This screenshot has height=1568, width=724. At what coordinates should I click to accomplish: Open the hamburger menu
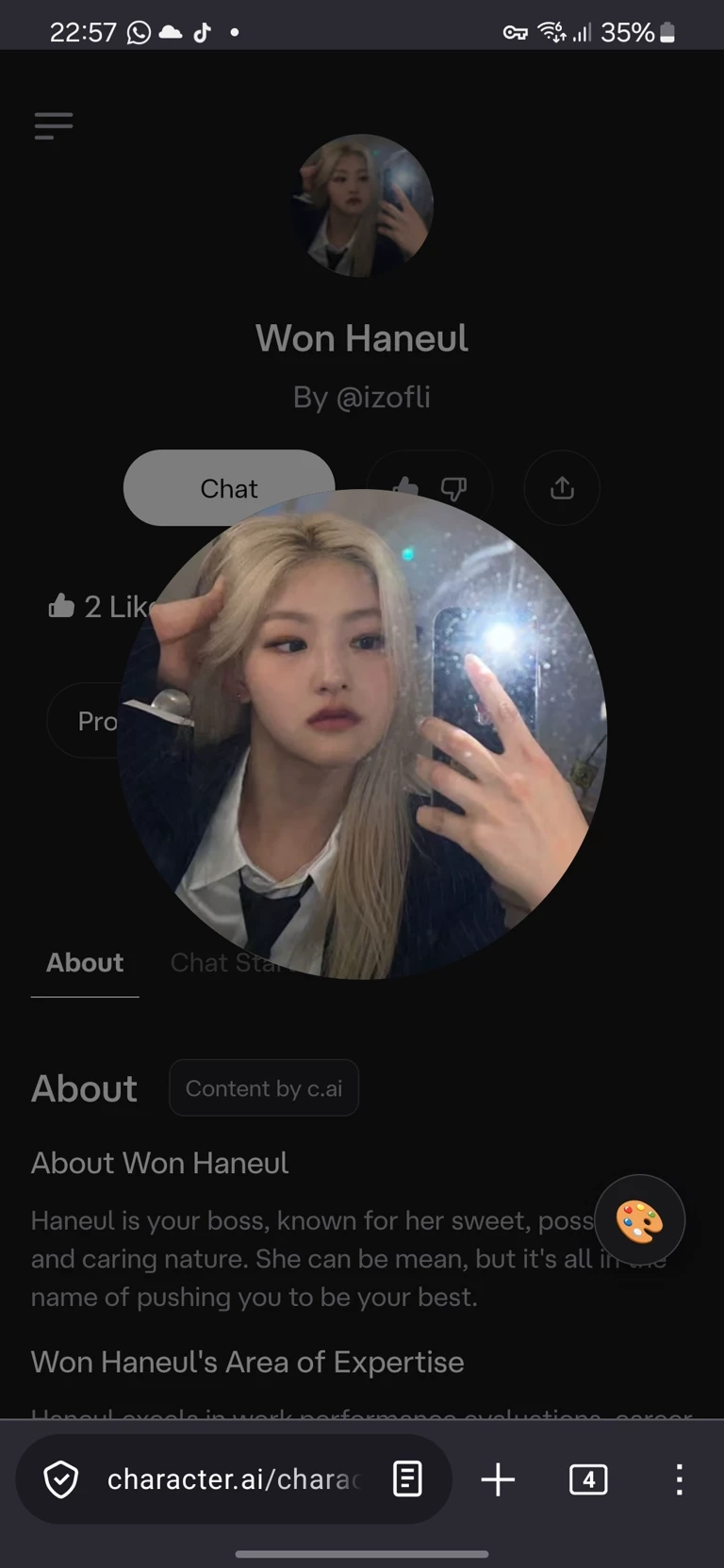coord(54,125)
